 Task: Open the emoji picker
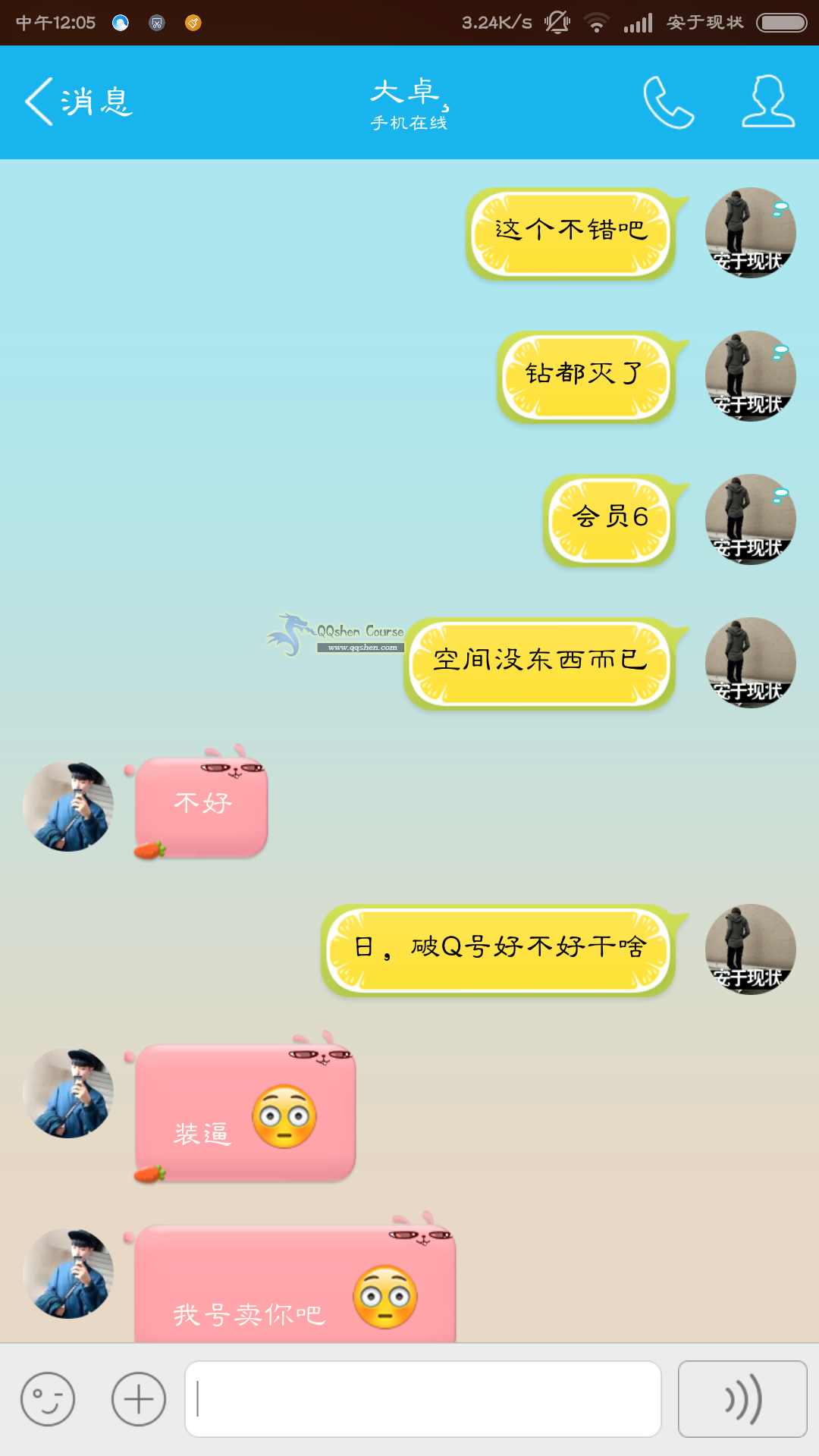pyautogui.click(x=48, y=1399)
